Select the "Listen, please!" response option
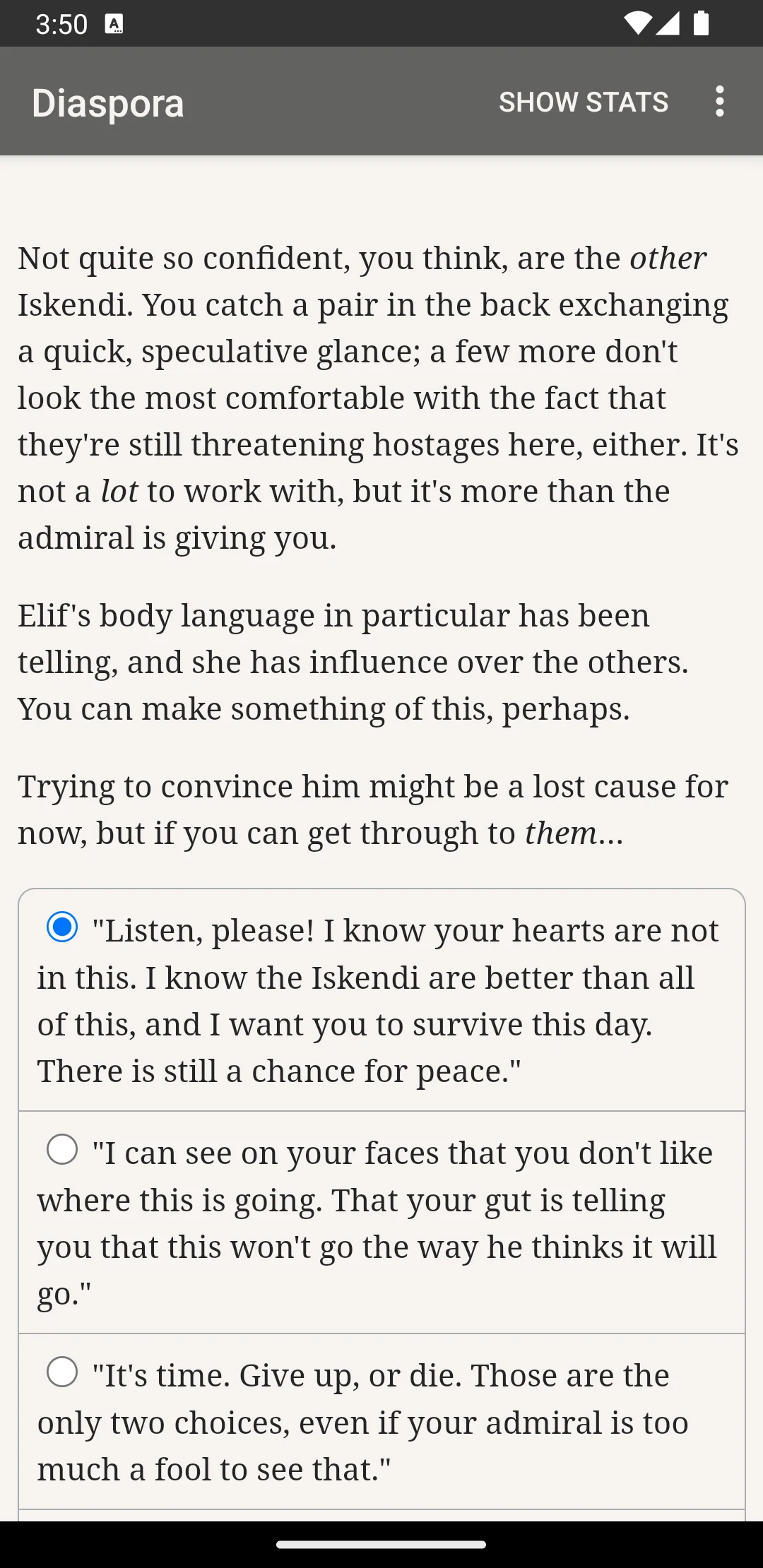Viewport: 763px width, 1568px height. click(381, 1000)
